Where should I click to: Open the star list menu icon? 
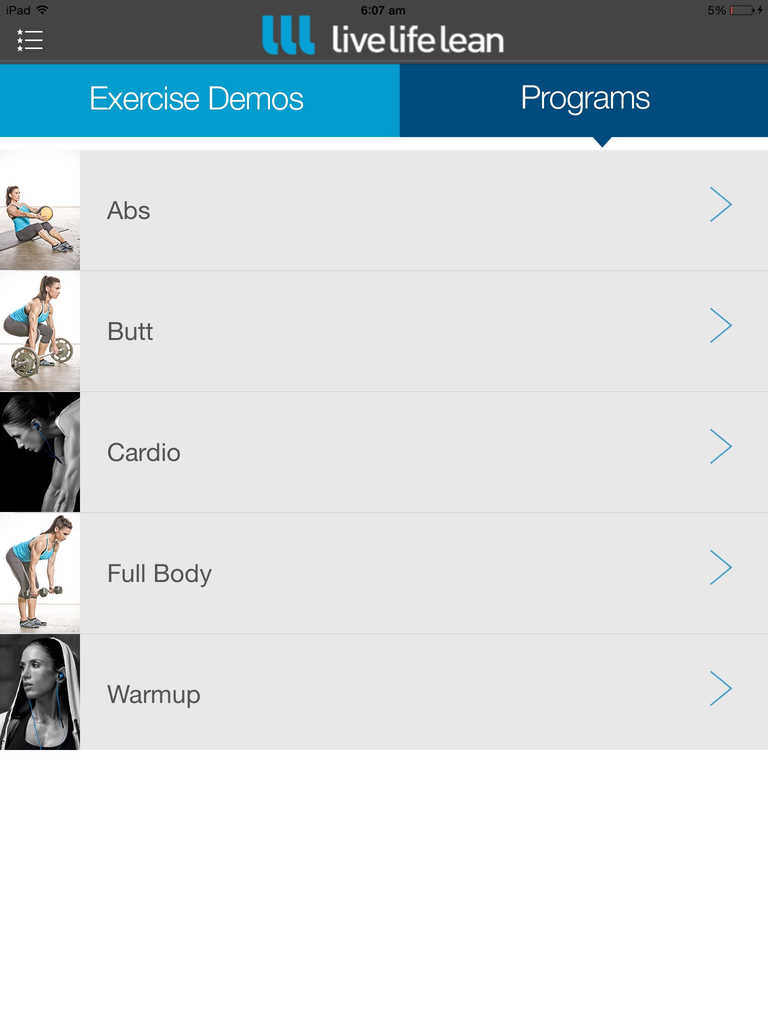pyautogui.click(x=30, y=40)
